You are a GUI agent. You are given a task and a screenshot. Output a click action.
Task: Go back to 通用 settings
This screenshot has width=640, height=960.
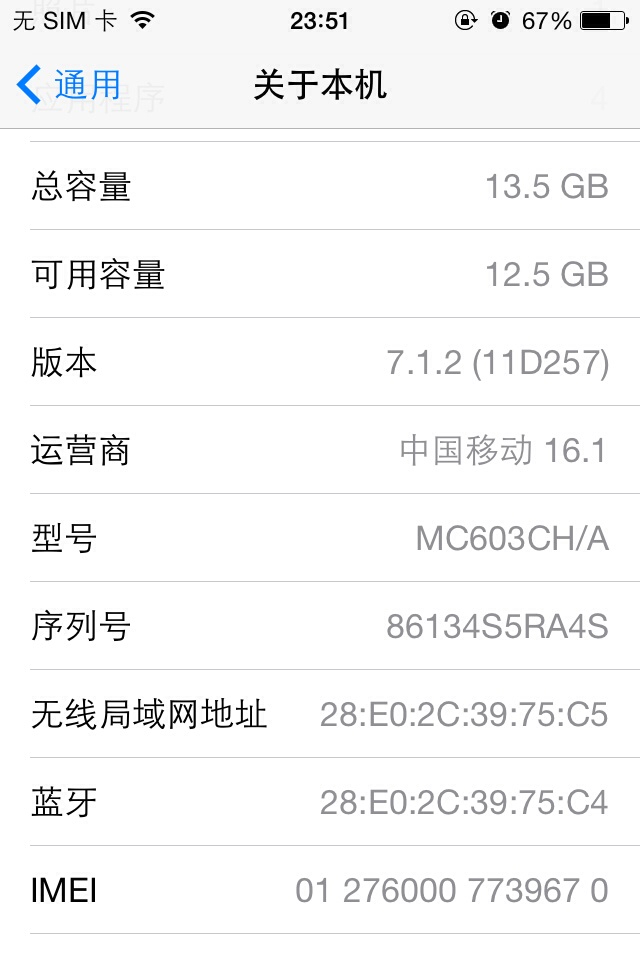tap(70, 85)
